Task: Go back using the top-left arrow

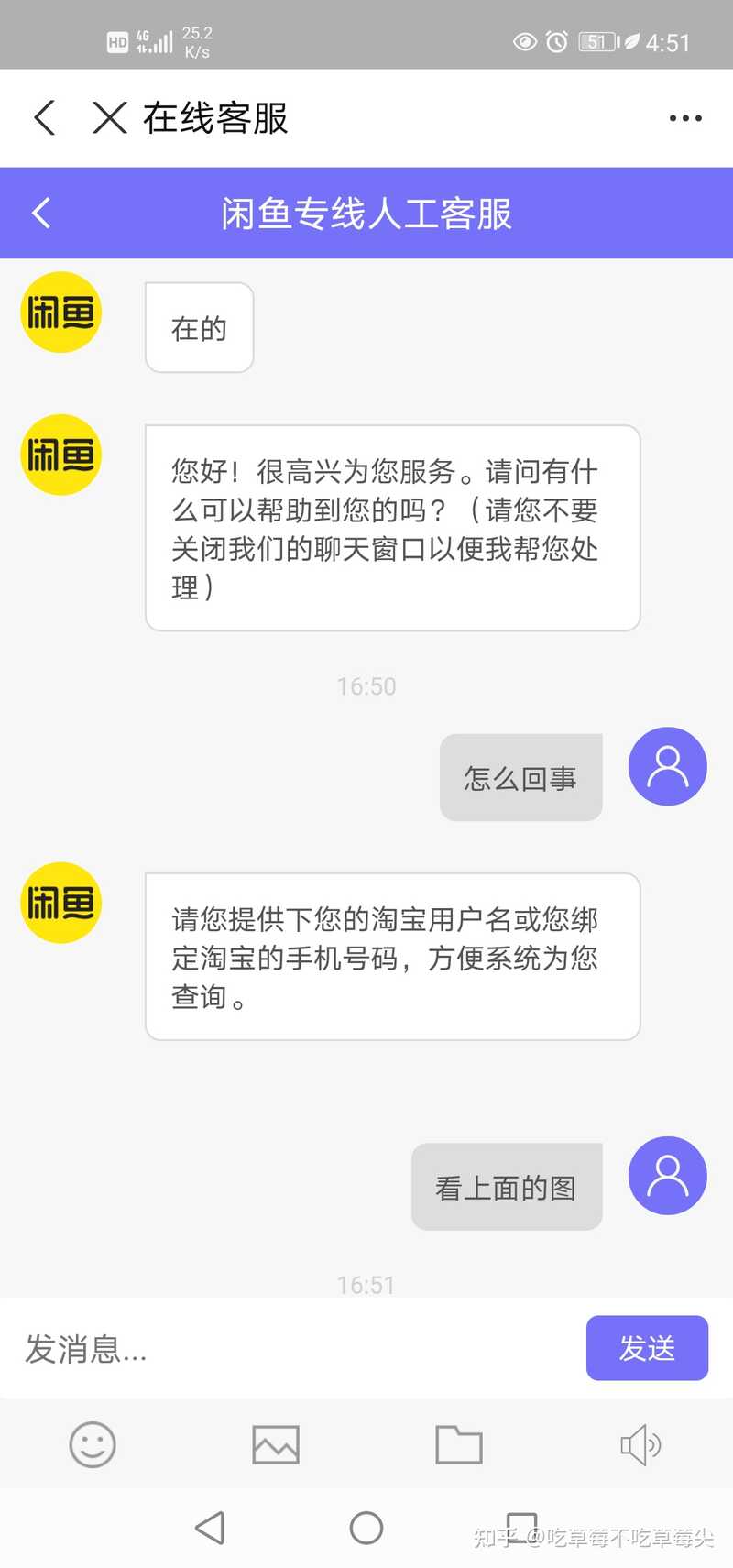Action: click(44, 118)
